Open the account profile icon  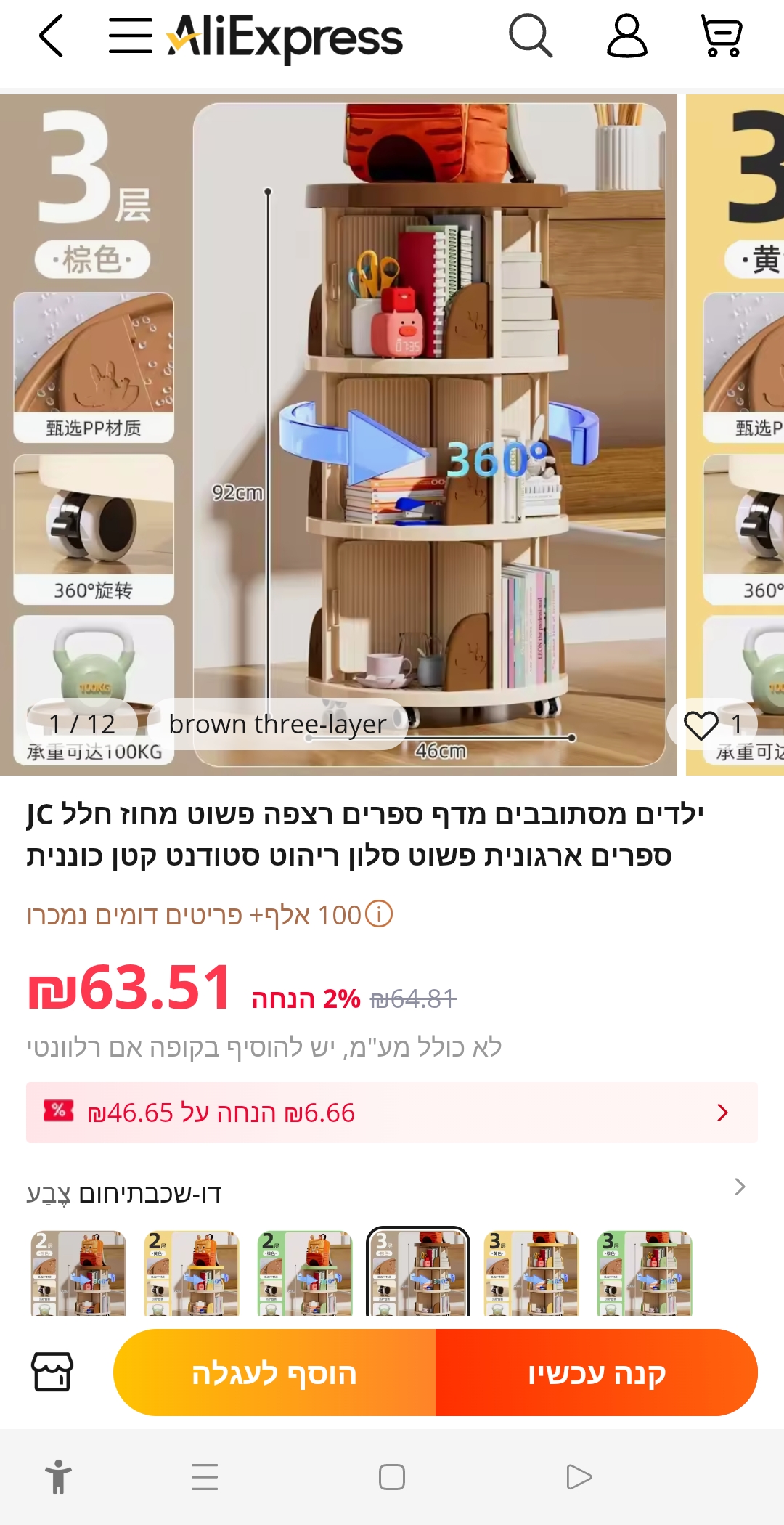(627, 36)
